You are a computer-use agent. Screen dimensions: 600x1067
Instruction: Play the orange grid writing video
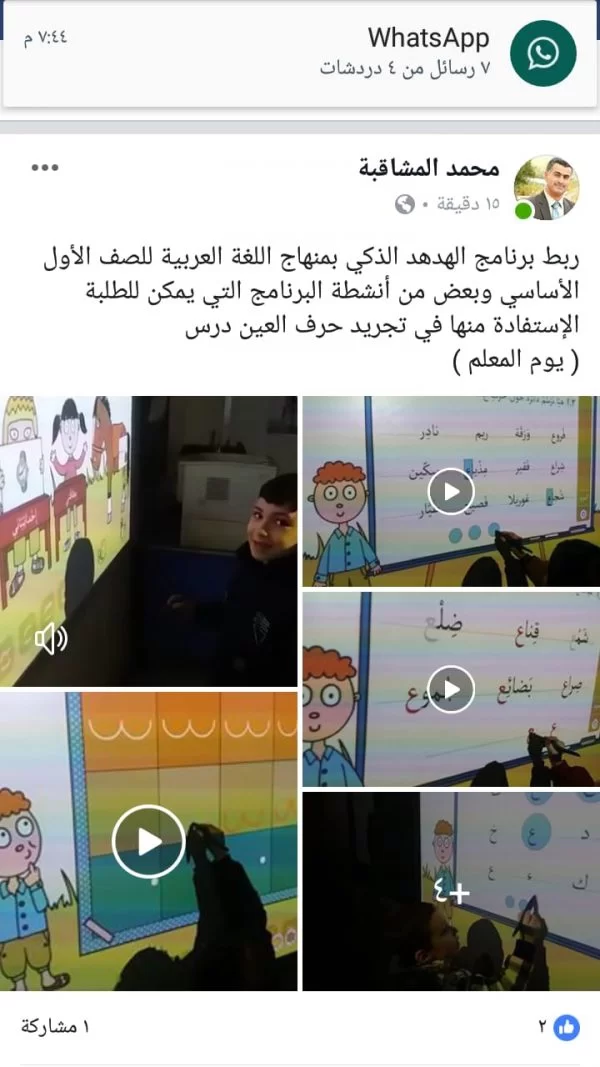point(148,842)
